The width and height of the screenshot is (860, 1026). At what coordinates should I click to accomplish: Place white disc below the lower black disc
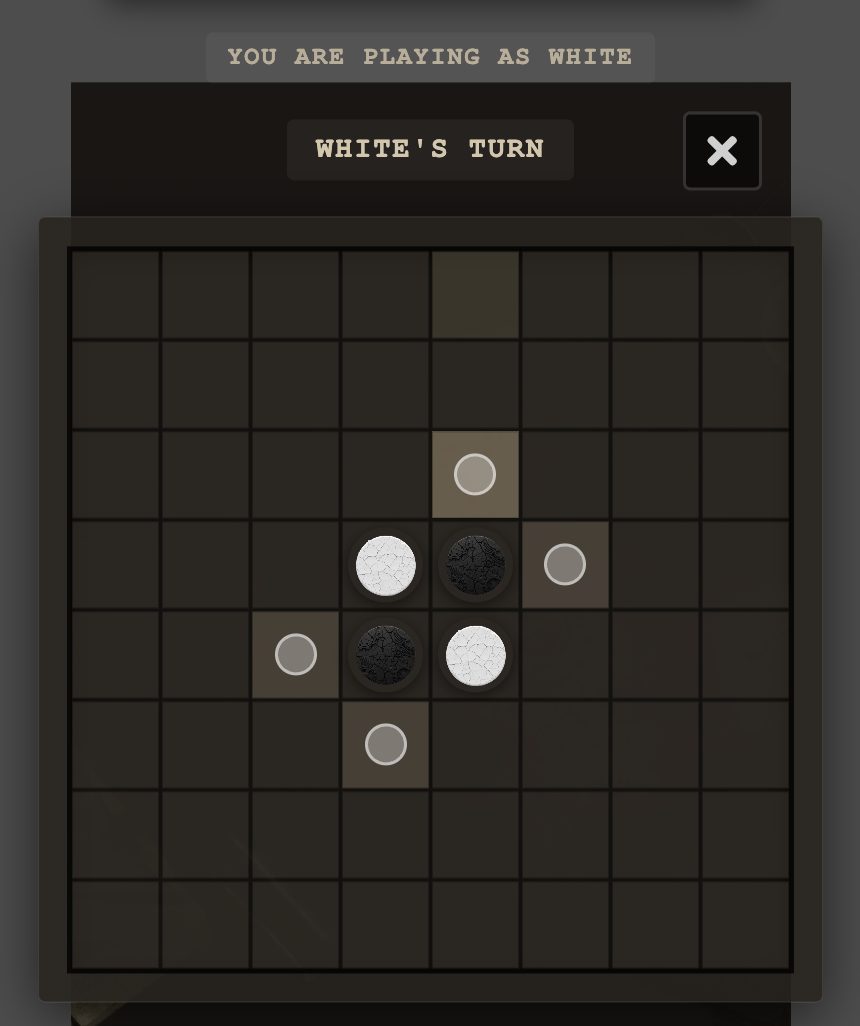(386, 745)
